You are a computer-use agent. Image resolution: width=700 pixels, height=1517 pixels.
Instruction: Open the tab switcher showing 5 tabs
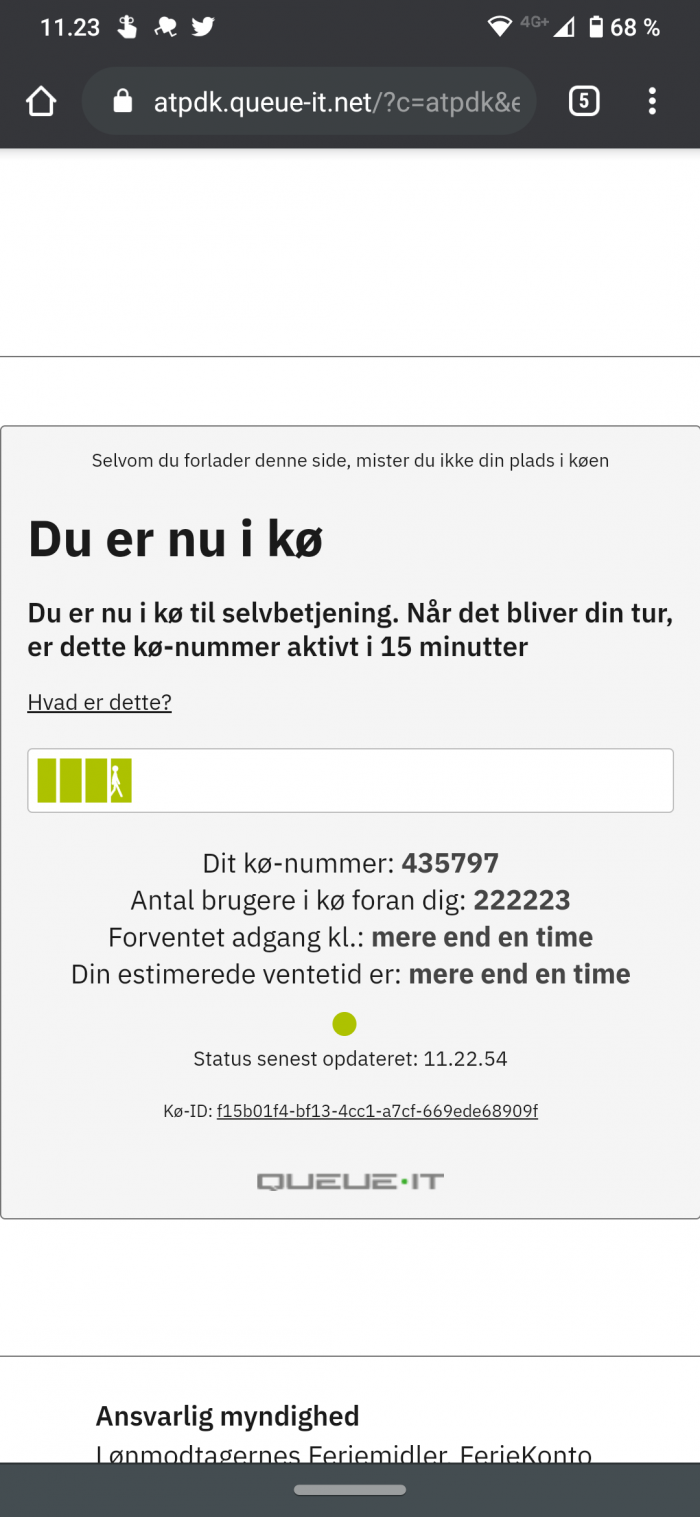(x=584, y=101)
